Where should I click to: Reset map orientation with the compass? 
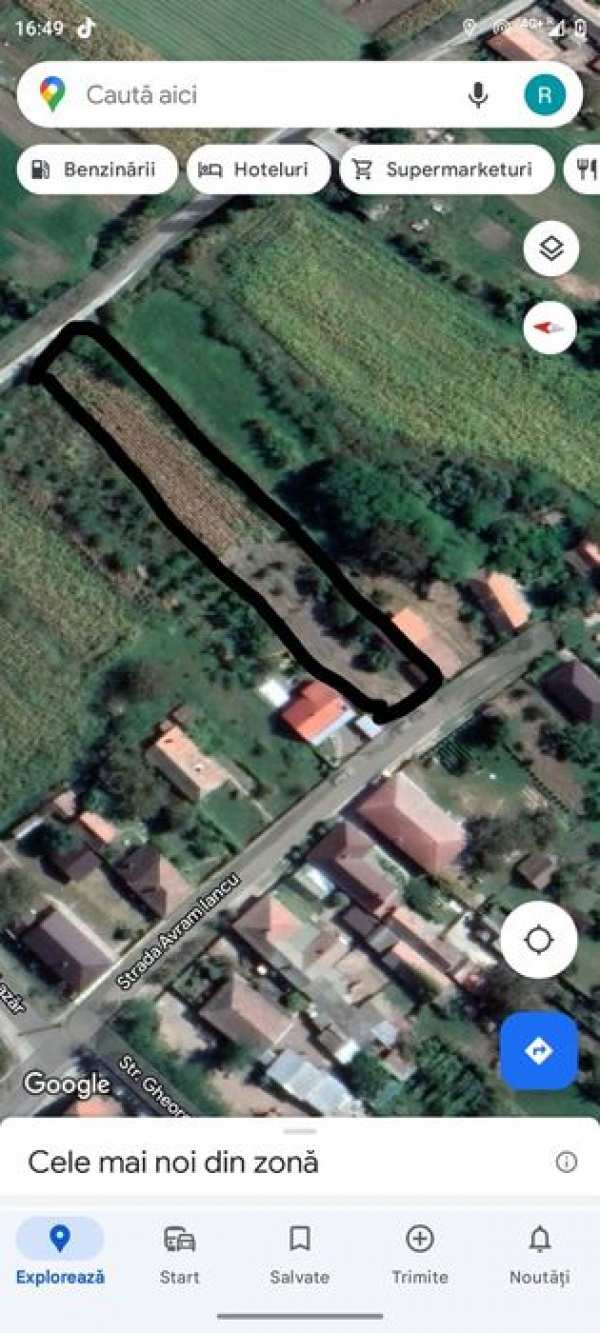550,327
